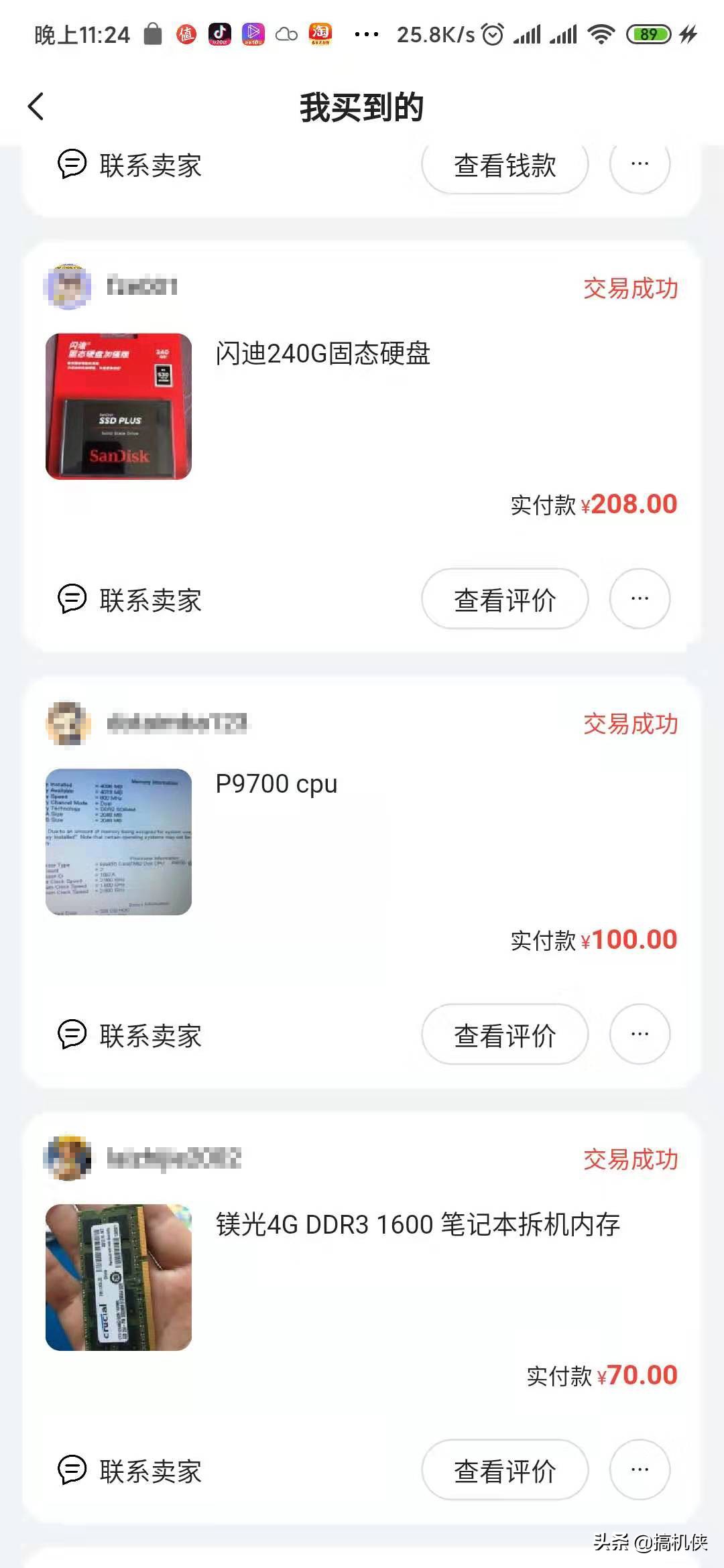Tap 联系卖家 text on the P9700 order
This screenshot has height=1568, width=724.
click(151, 1035)
